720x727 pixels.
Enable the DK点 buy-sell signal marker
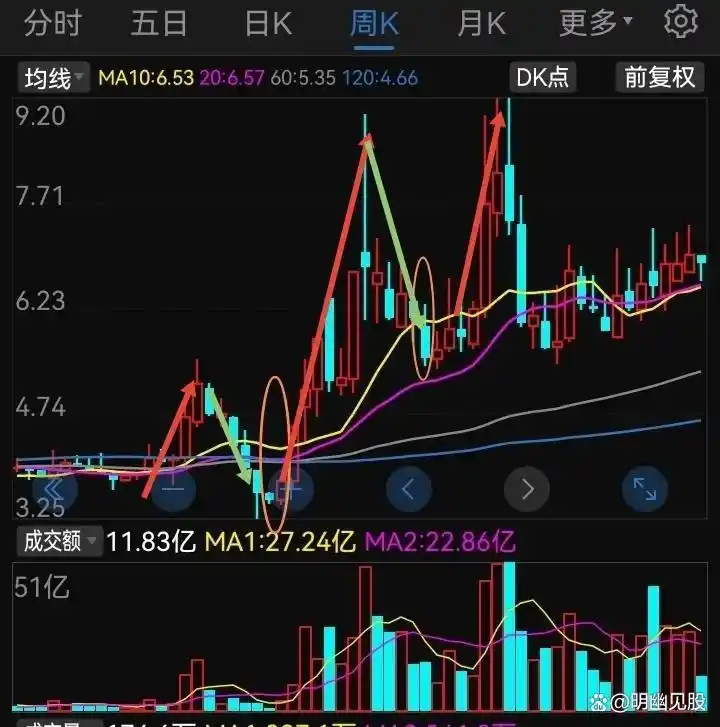[542, 76]
